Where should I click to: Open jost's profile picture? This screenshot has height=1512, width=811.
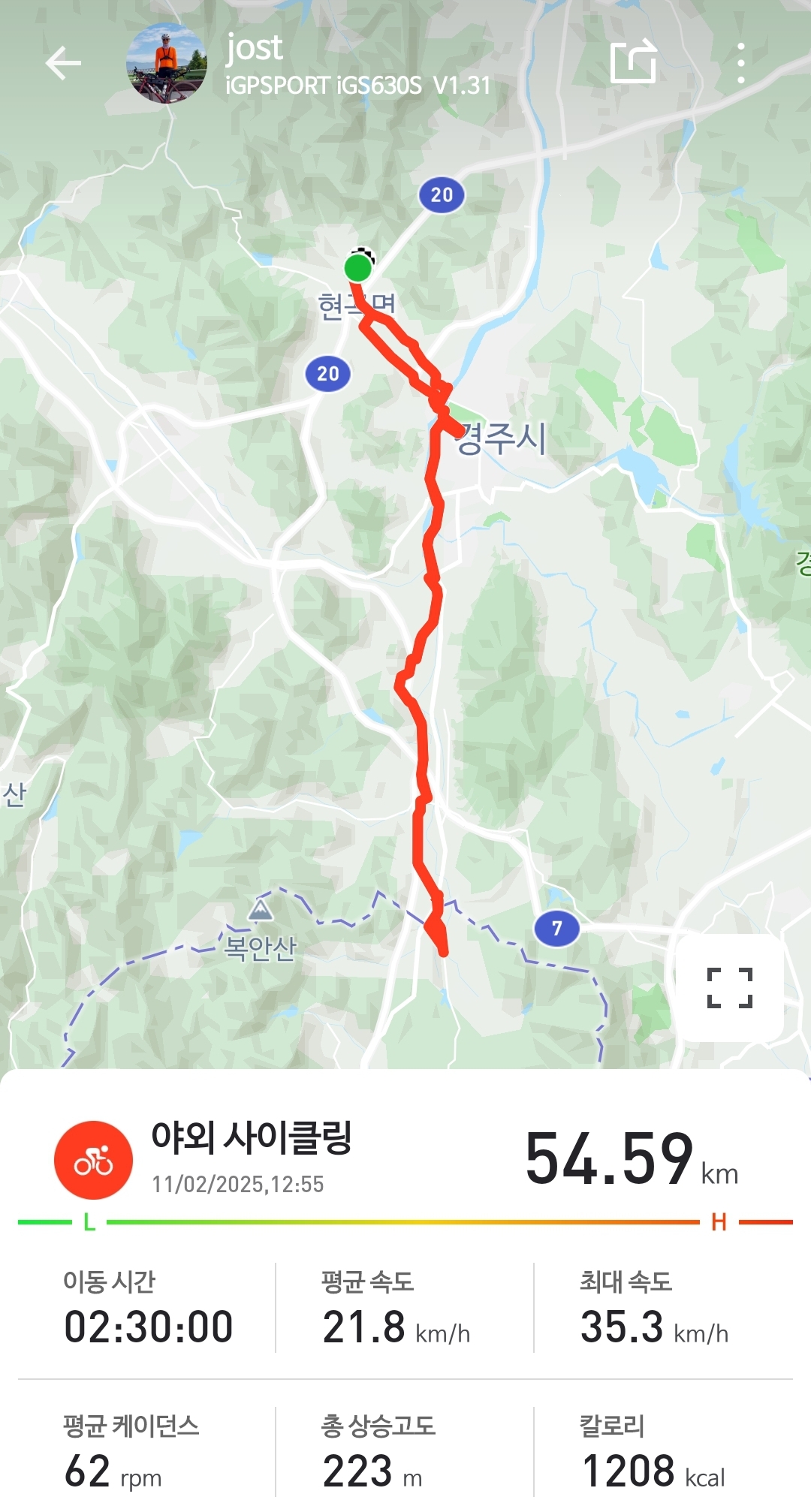tap(166, 64)
